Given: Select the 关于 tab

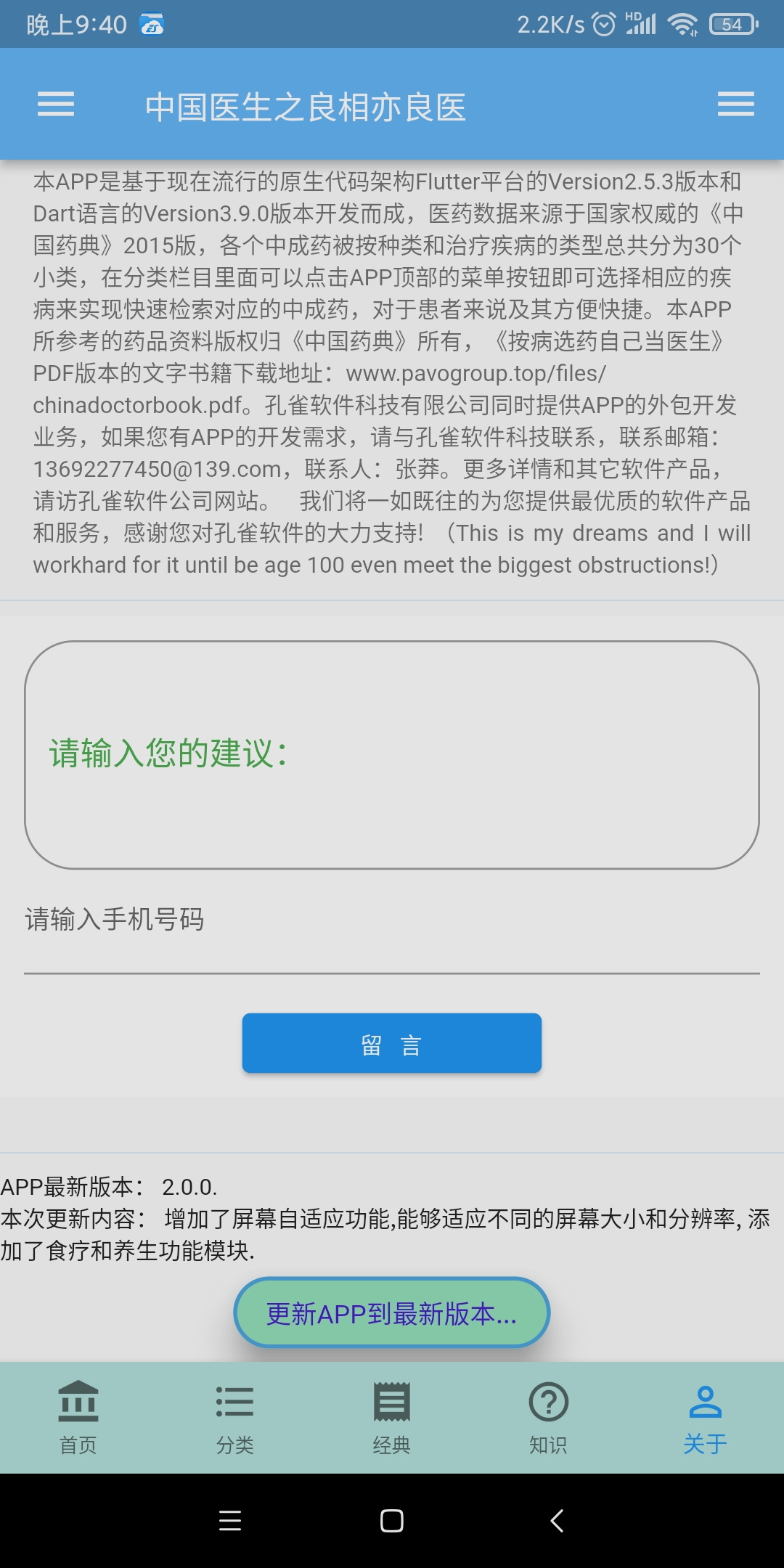Looking at the screenshot, I should 706,1417.
